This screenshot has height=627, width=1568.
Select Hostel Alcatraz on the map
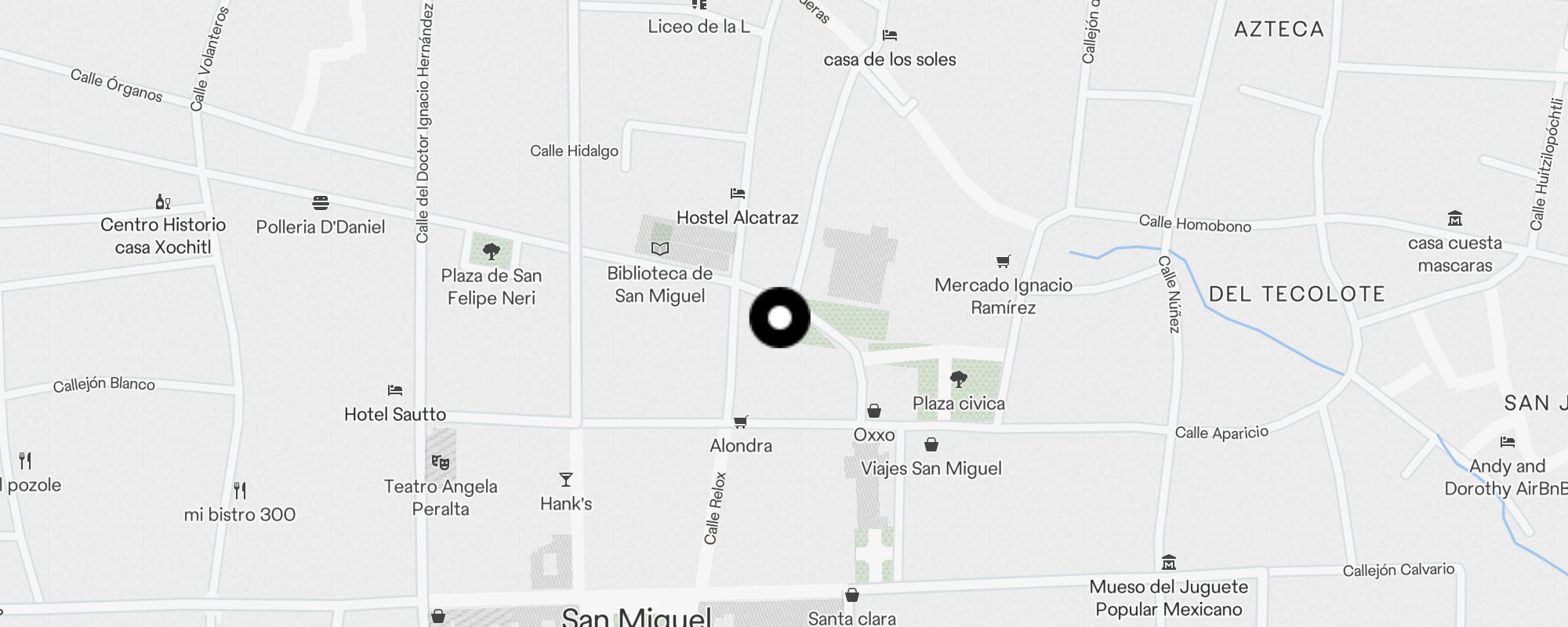click(x=737, y=194)
